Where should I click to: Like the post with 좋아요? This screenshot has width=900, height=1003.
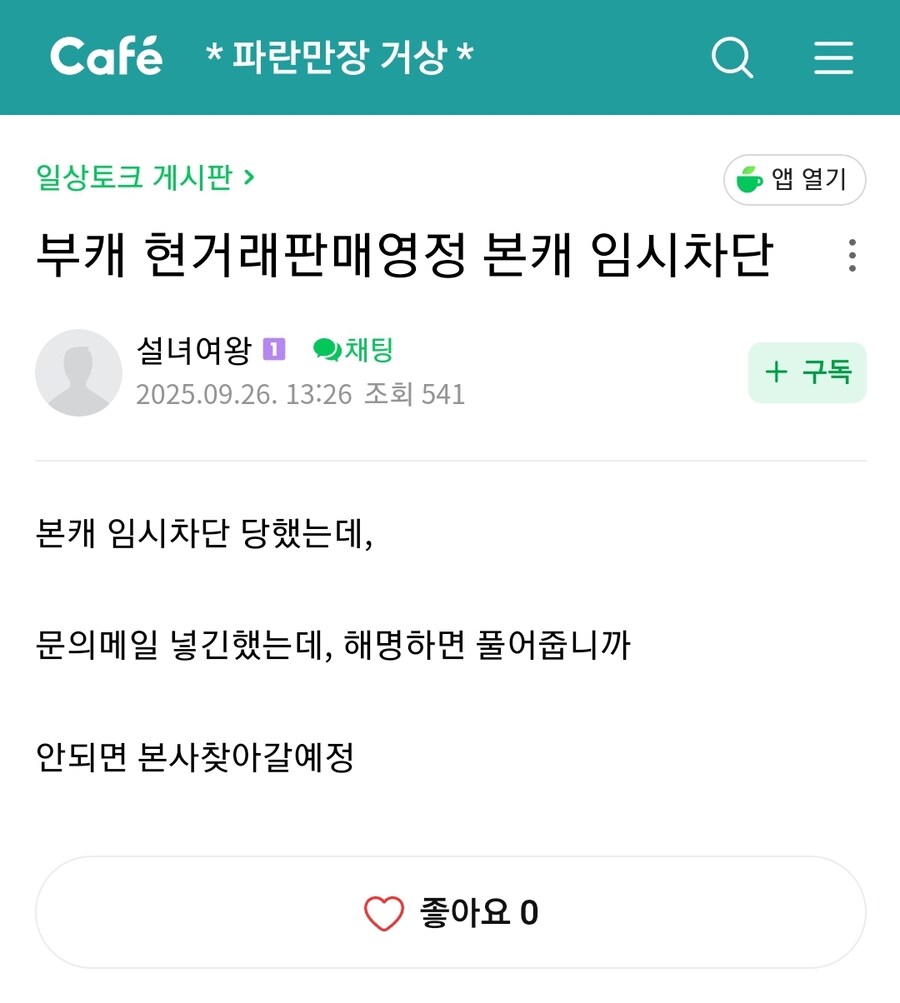pos(451,912)
